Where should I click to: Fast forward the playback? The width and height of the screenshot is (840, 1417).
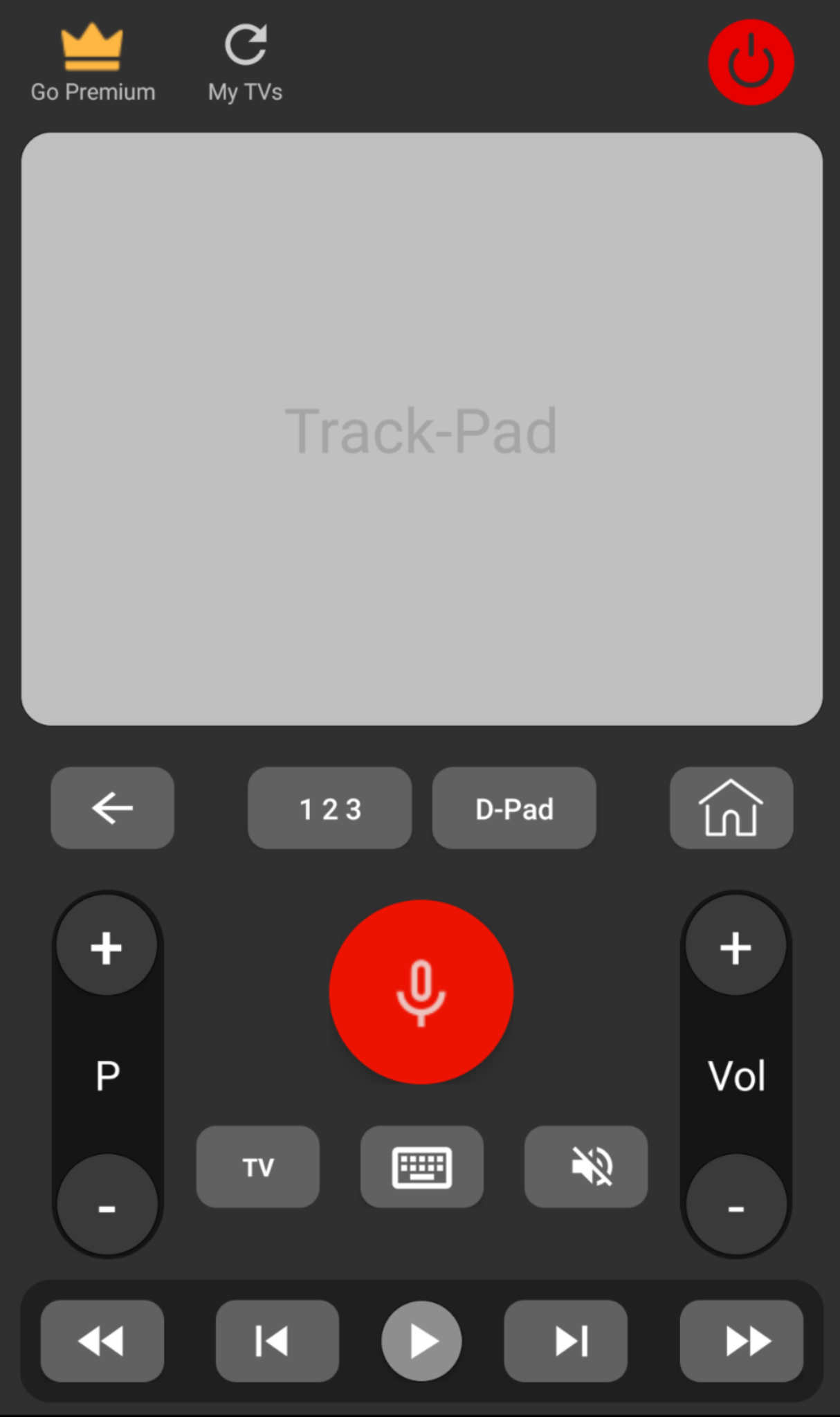click(x=742, y=1341)
